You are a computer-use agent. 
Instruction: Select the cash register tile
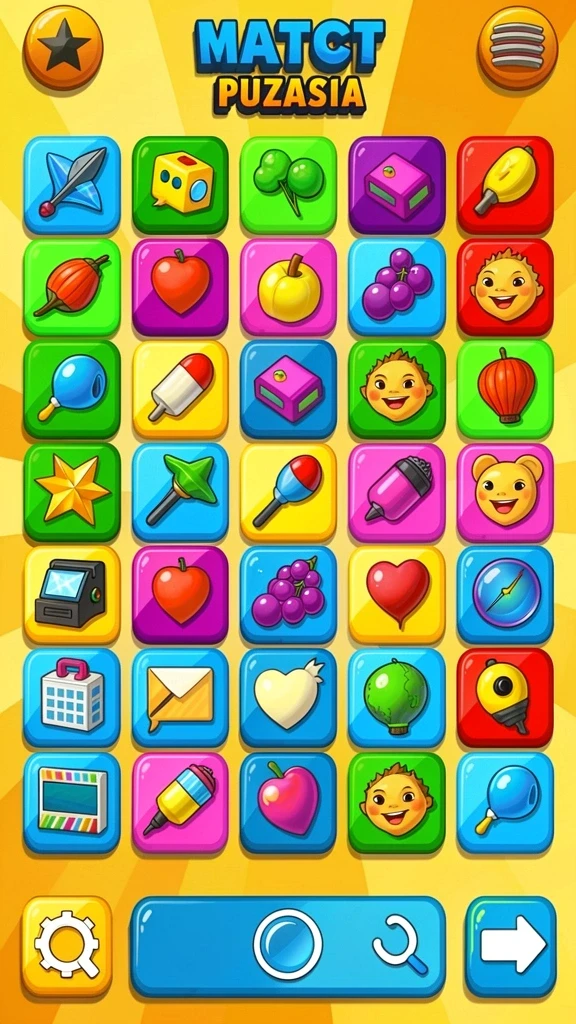coord(72,595)
